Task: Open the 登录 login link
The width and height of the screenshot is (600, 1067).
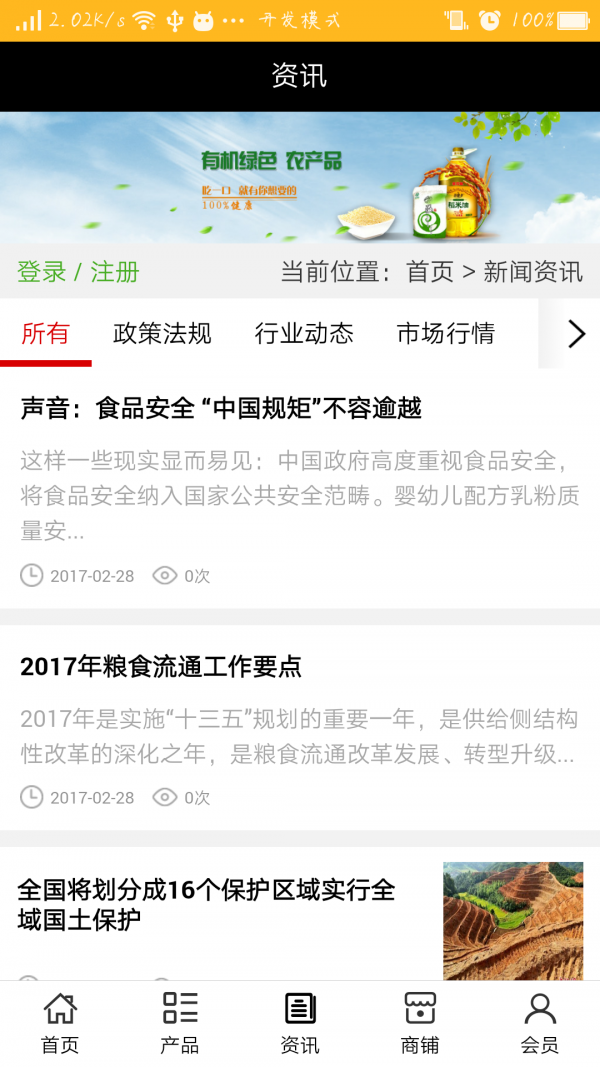Action: (41, 271)
